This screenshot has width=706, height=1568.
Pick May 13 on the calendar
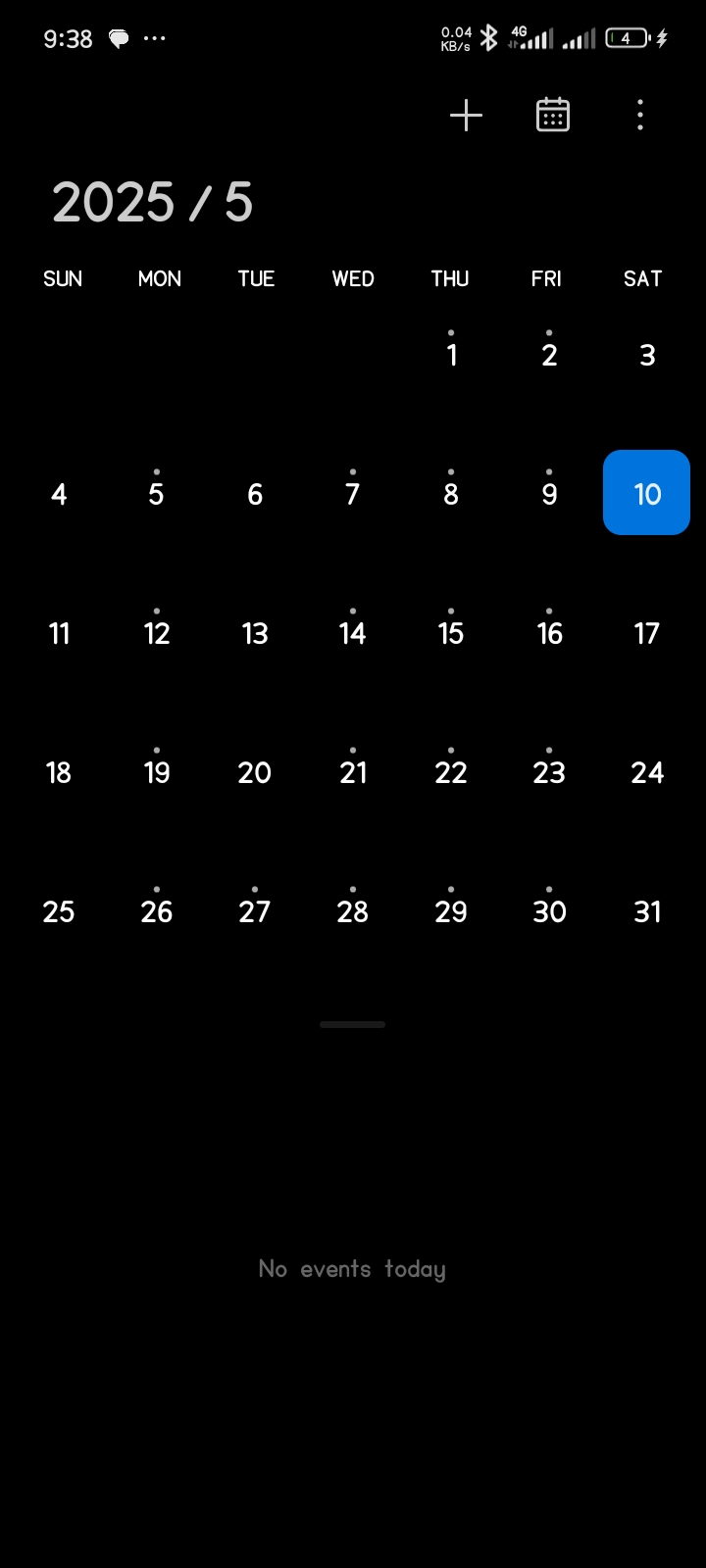click(x=255, y=633)
